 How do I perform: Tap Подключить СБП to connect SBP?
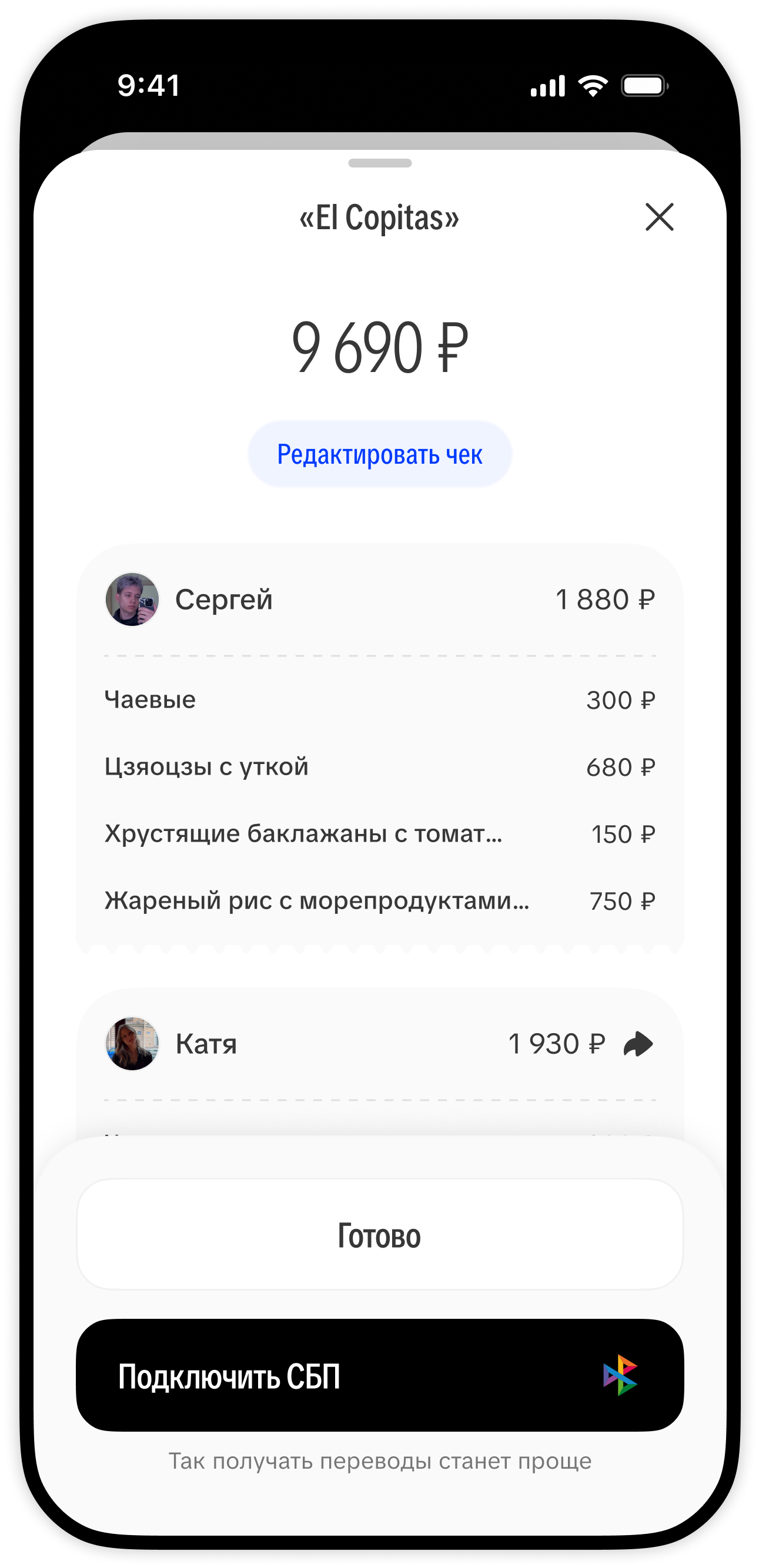[380, 1376]
